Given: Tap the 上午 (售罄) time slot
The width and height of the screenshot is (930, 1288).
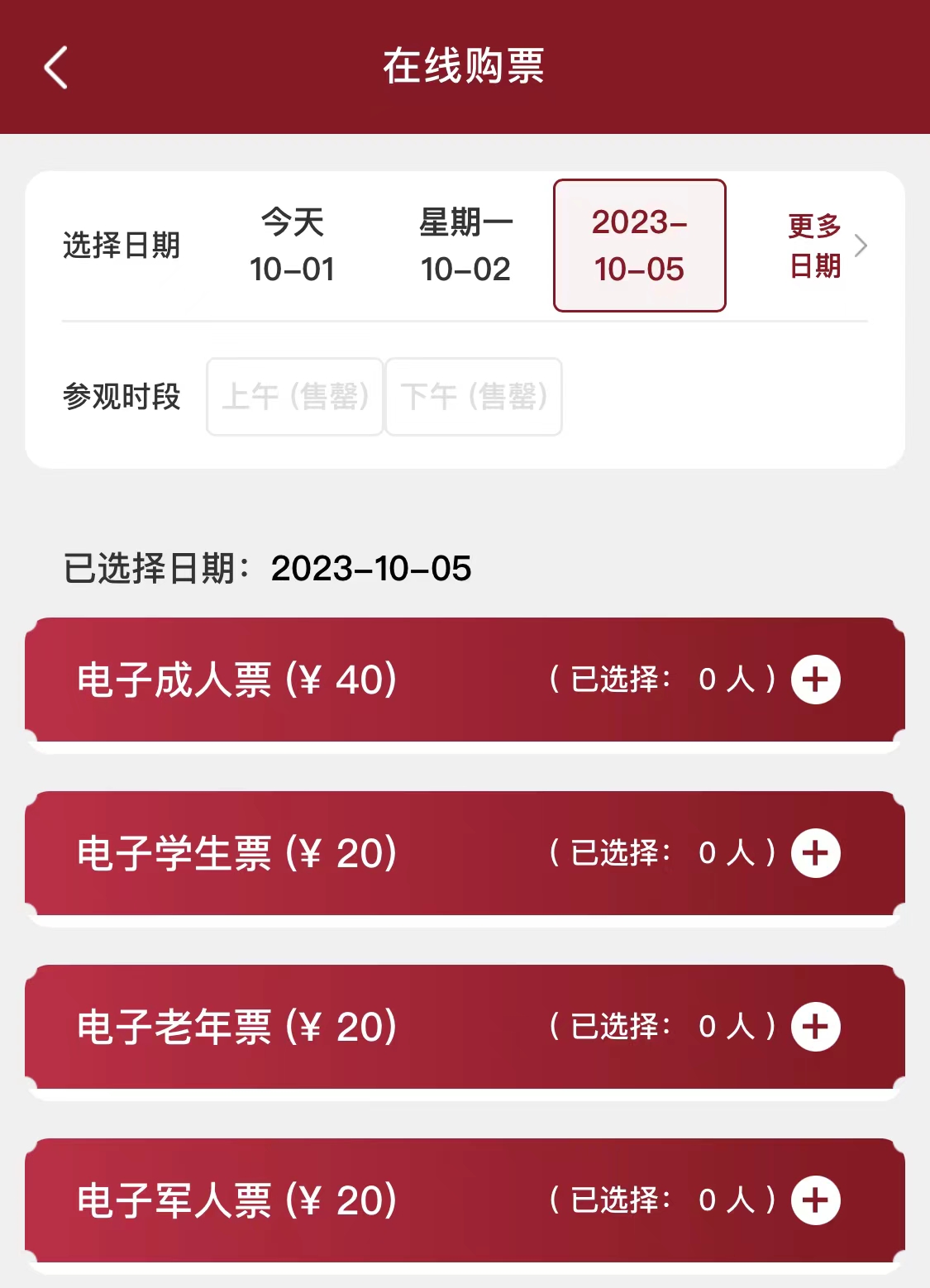Looking at the screenshot, I should click(x=295, y=397).
